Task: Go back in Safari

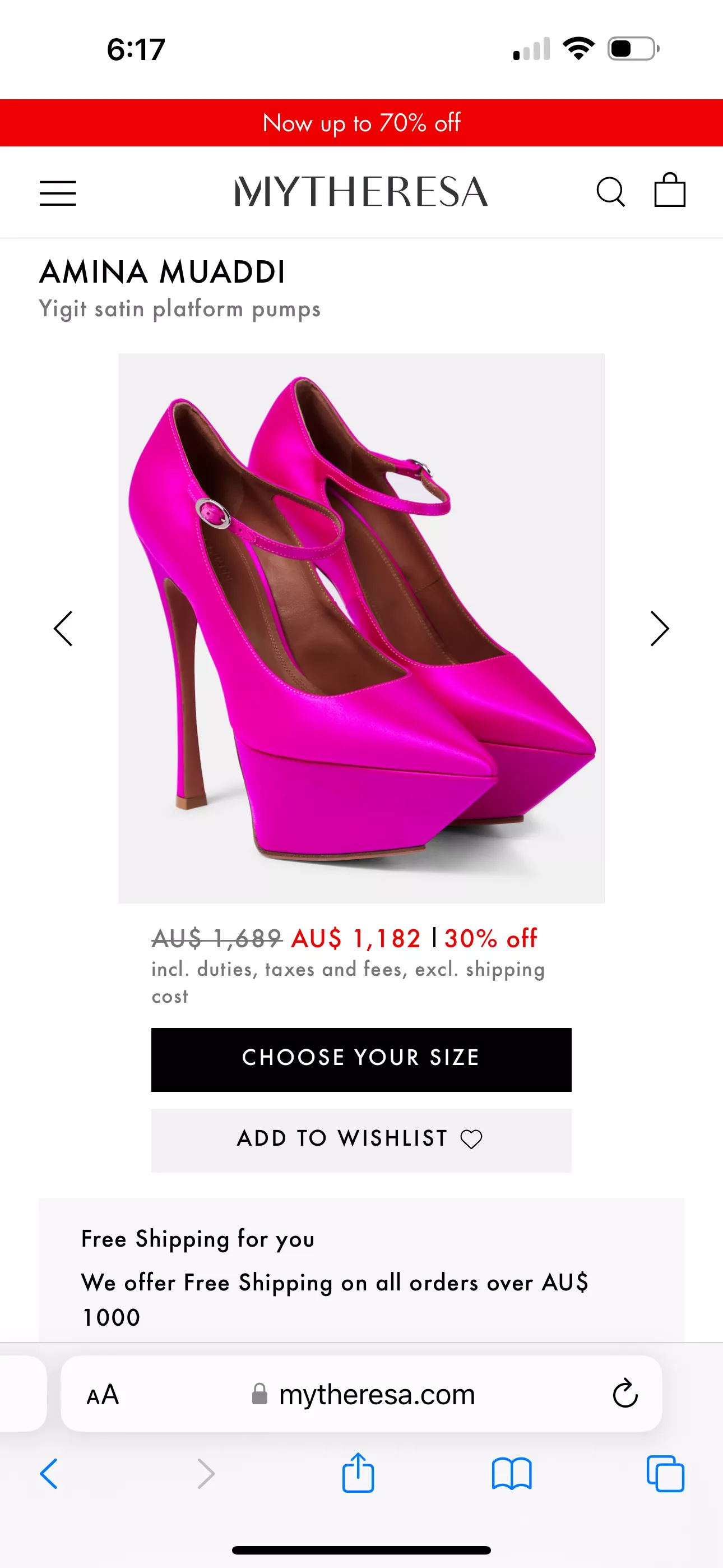Action: coord(49,1474)
